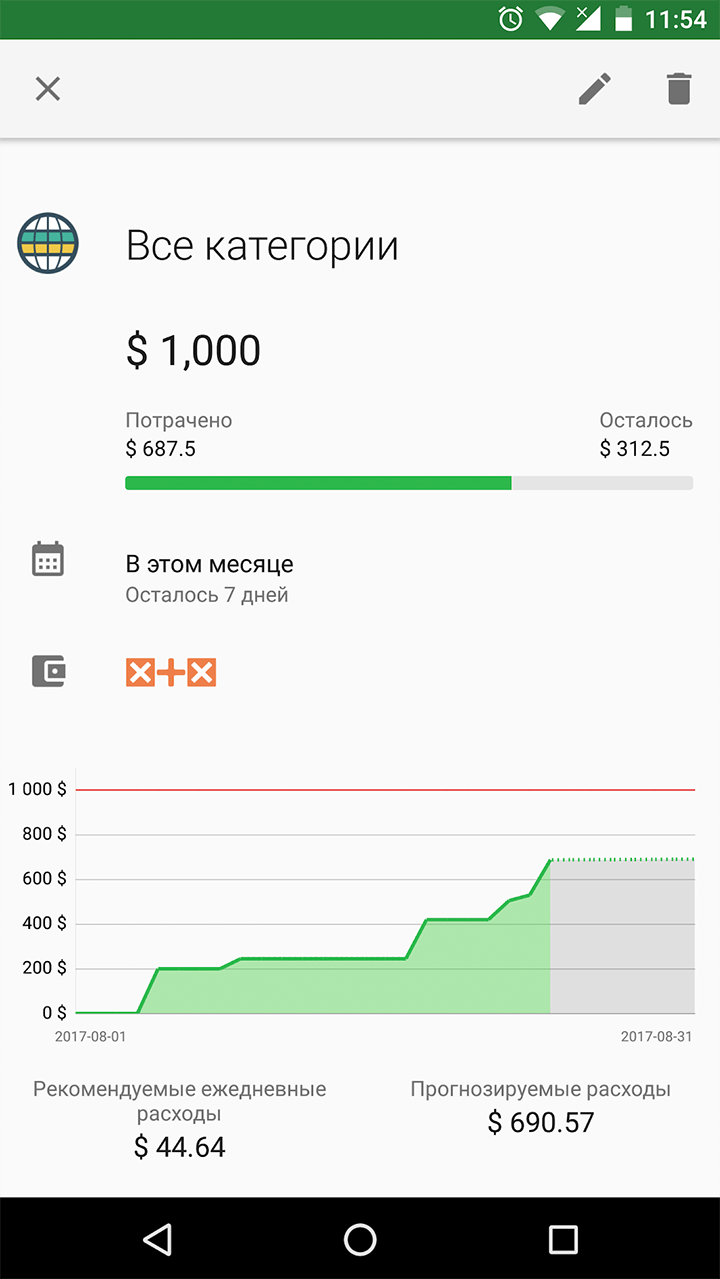Screen dimensions: 720x1279
Task: Open the recent apps overview
Action: pos(563,1239)
